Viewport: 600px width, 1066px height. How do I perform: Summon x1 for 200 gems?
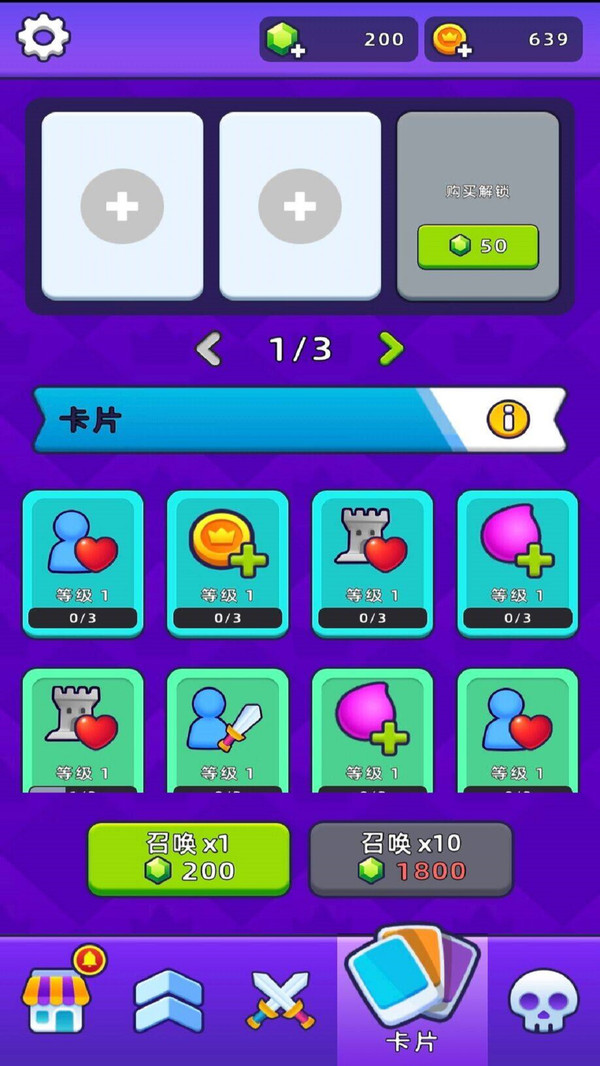188,858
